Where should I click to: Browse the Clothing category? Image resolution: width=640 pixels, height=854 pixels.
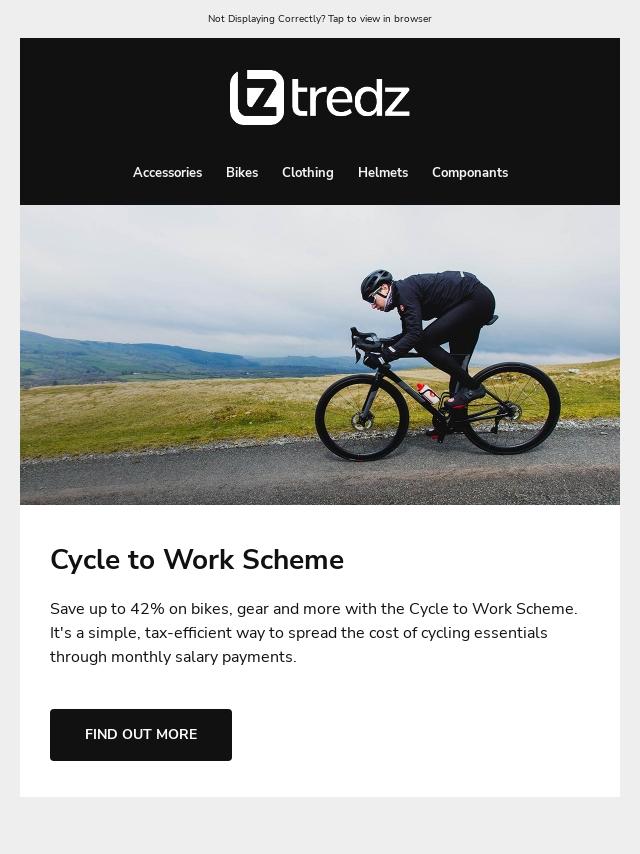307,173
